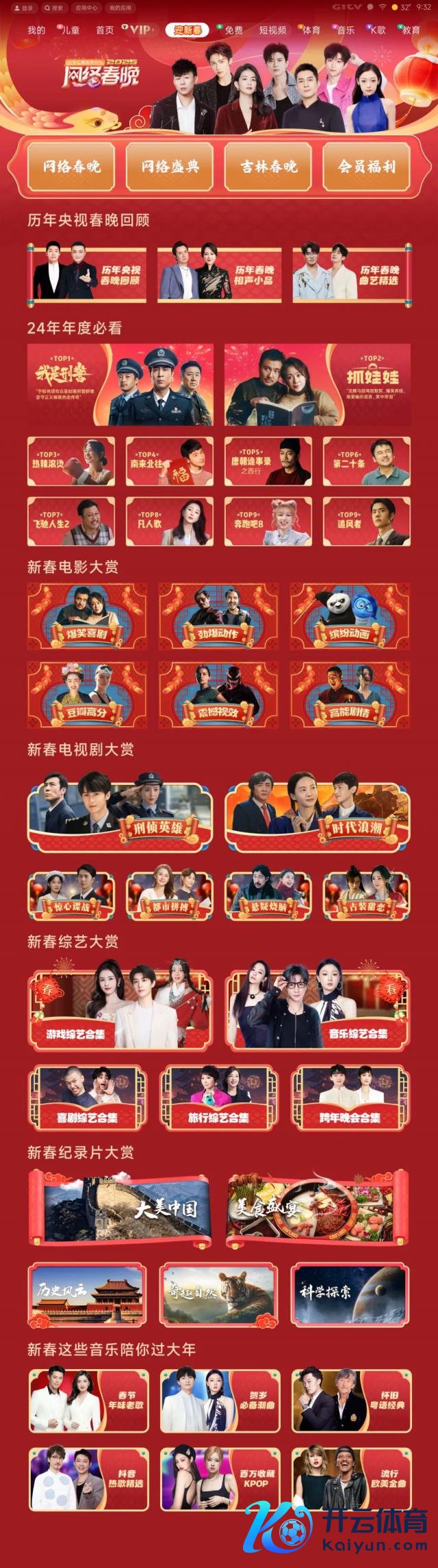
Task: Open the 登录 login button
Action: [24, 8]
